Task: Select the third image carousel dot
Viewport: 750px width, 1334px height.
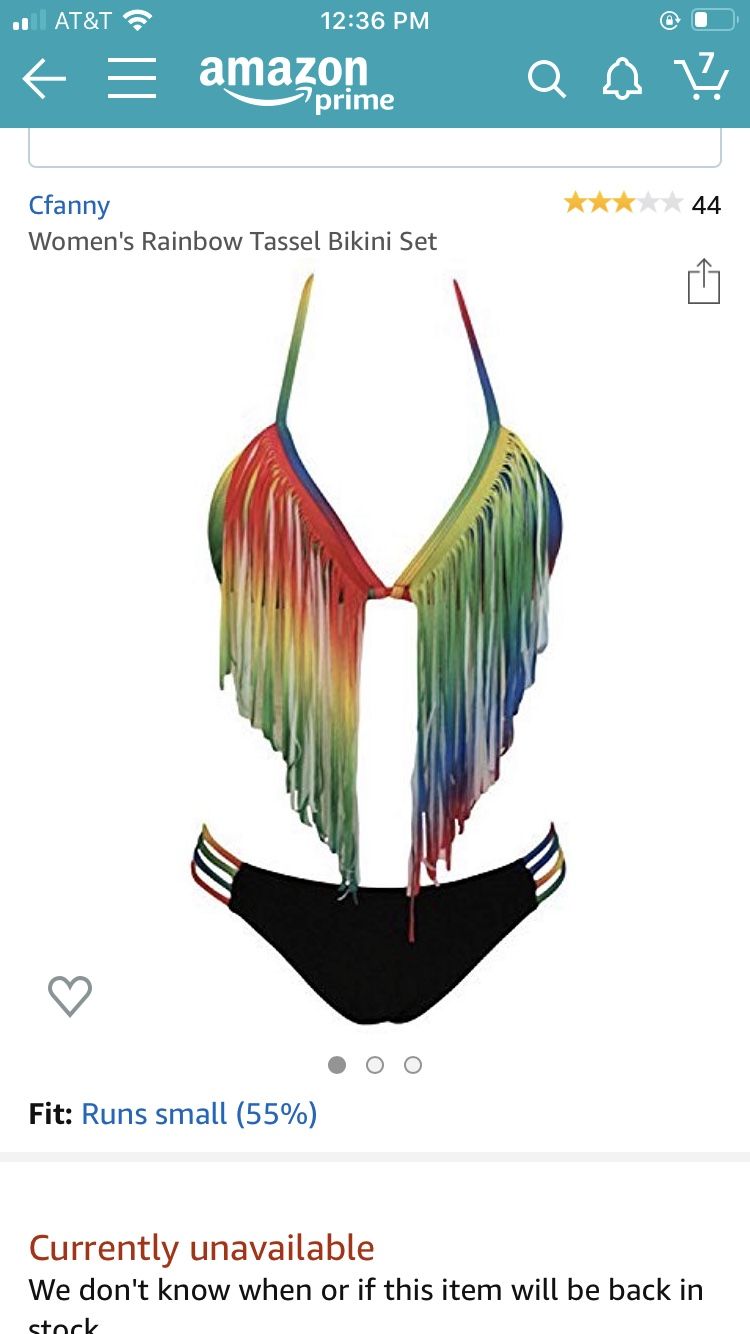Action: click(412, 1065)
